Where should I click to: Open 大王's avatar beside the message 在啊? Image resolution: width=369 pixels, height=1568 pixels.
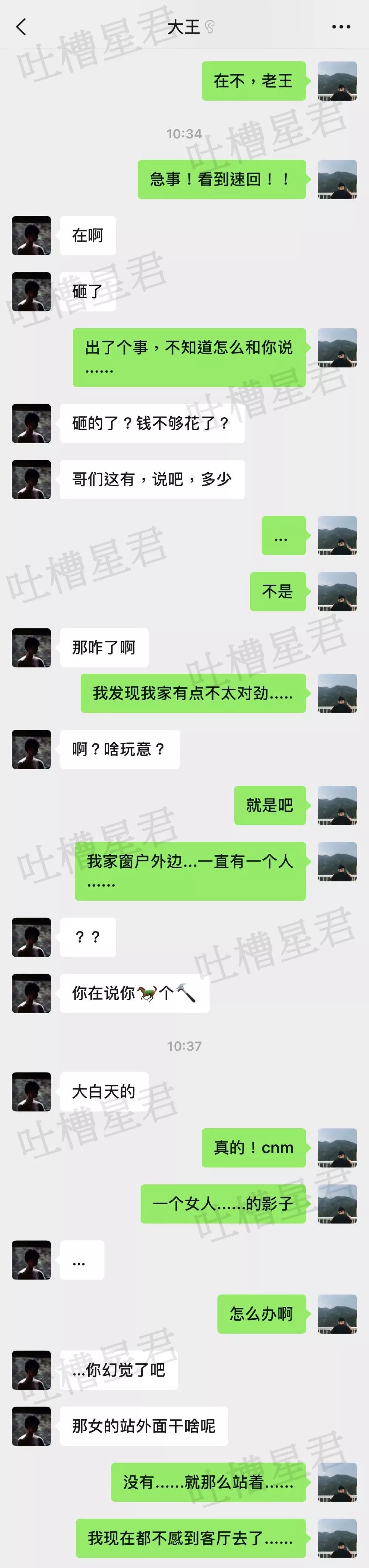click(32, 235)
